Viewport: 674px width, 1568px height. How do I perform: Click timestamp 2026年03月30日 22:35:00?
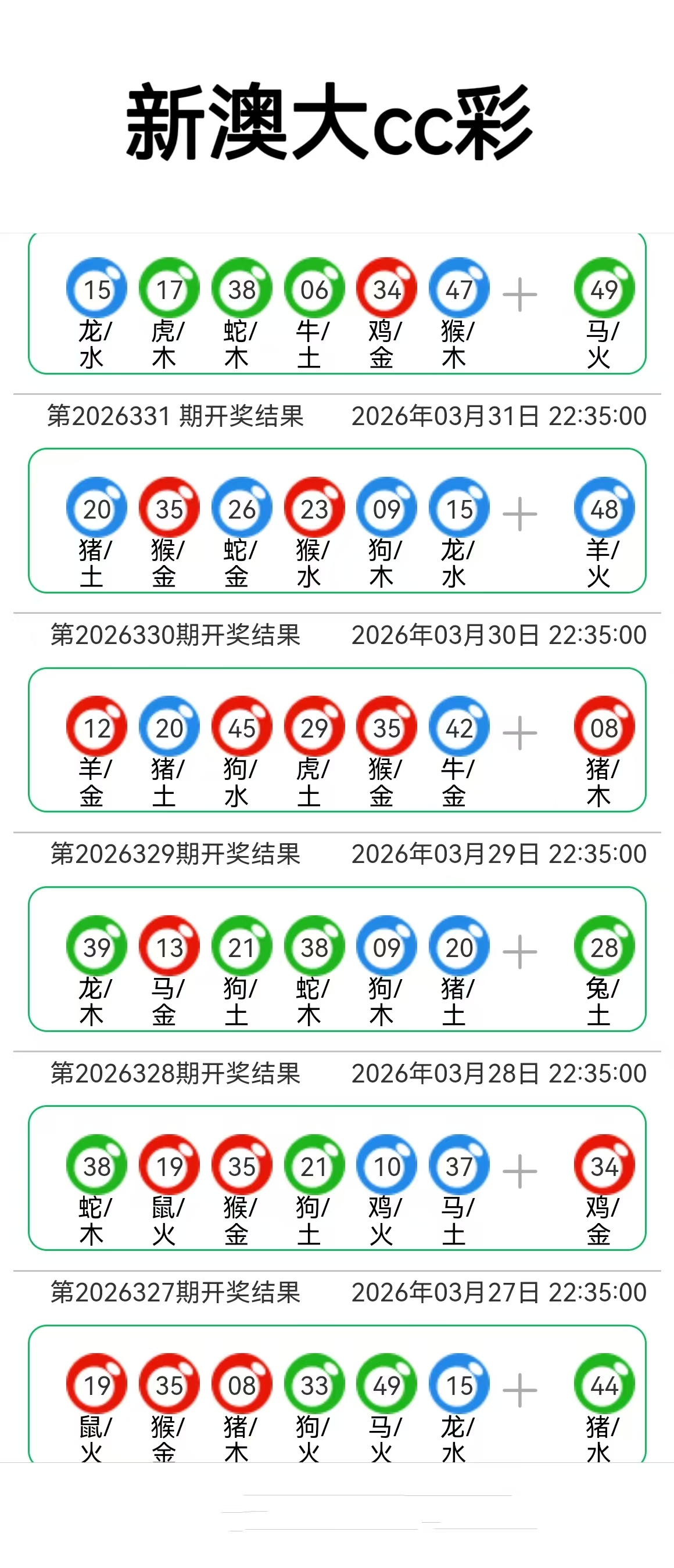(499, 634)
